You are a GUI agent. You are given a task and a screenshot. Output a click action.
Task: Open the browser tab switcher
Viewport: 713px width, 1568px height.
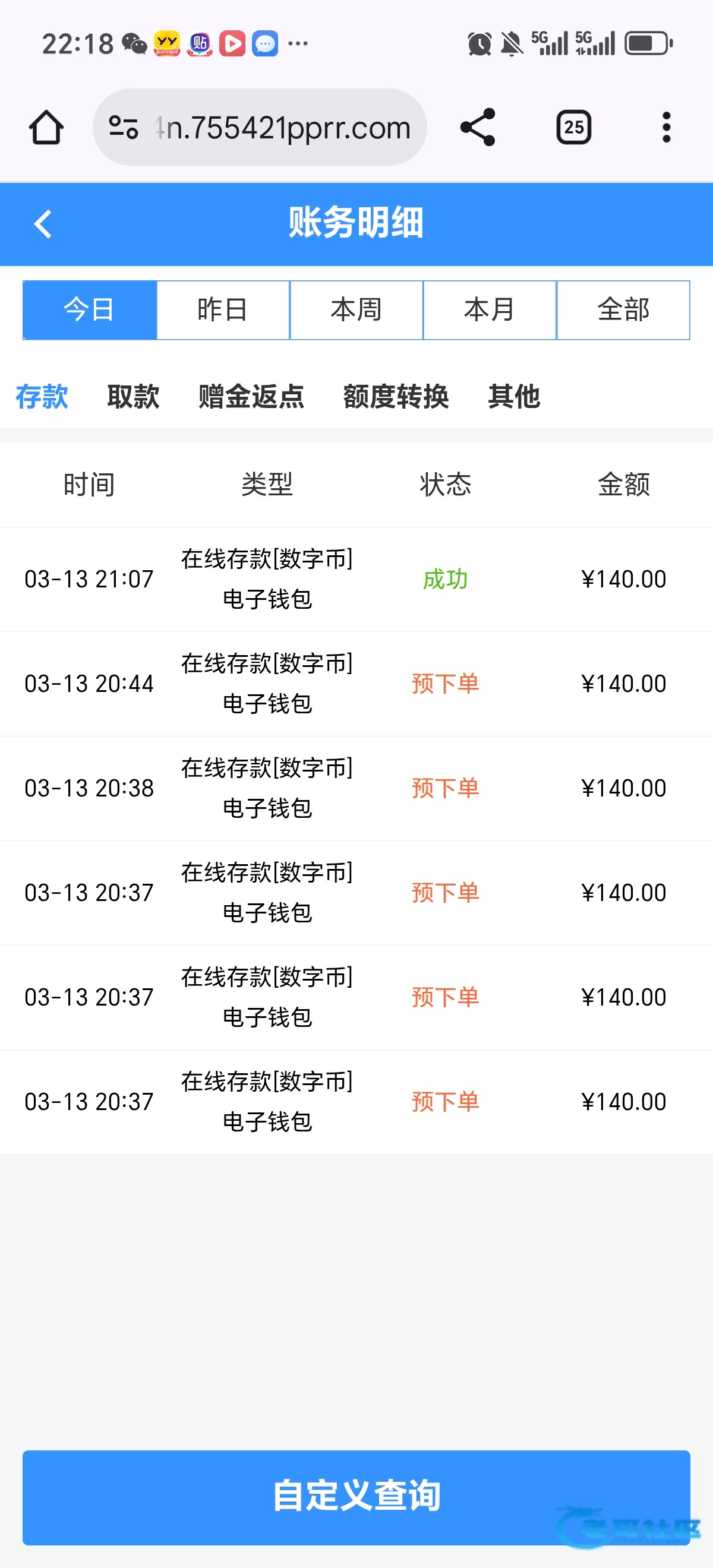573,128
